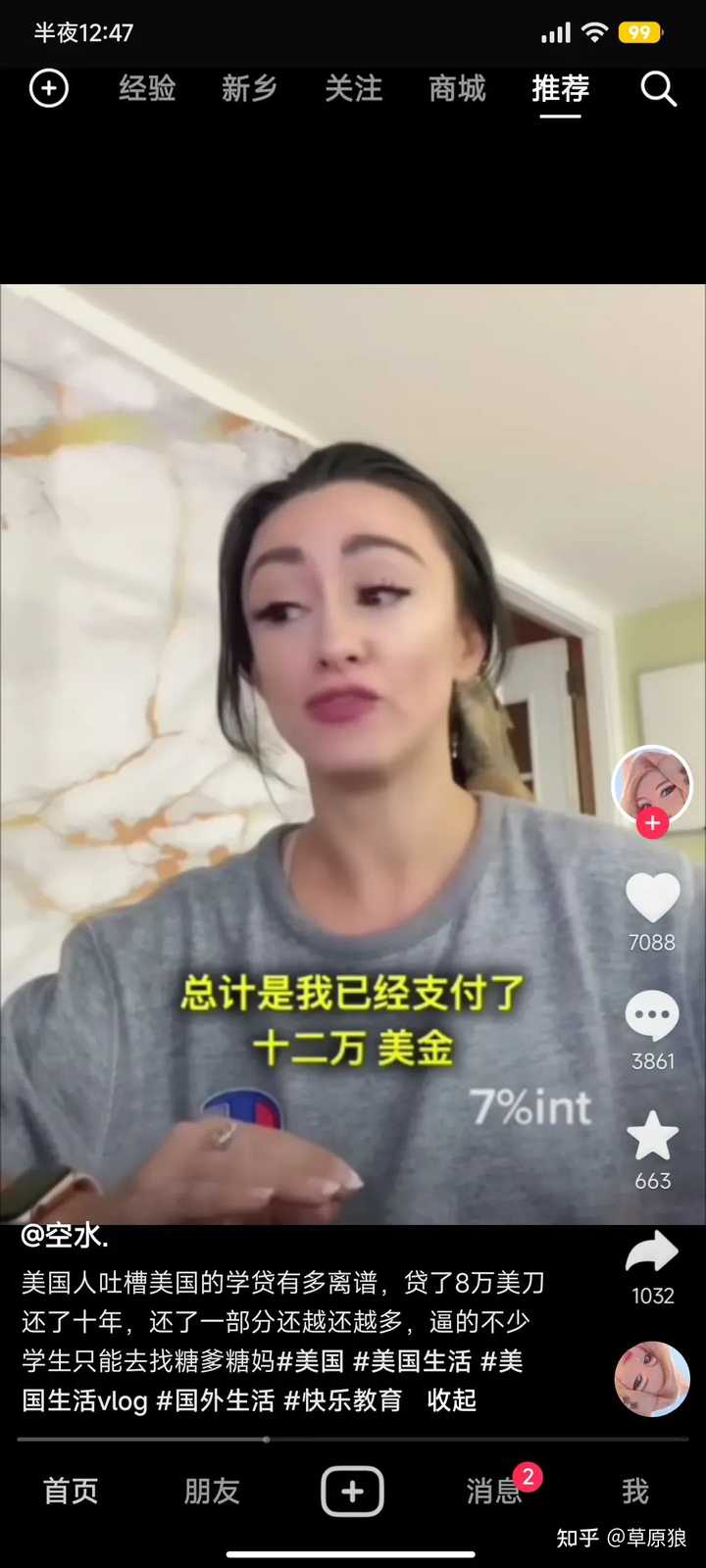
Task: Like the video with the heart icon
Action: tap(652, 897)
